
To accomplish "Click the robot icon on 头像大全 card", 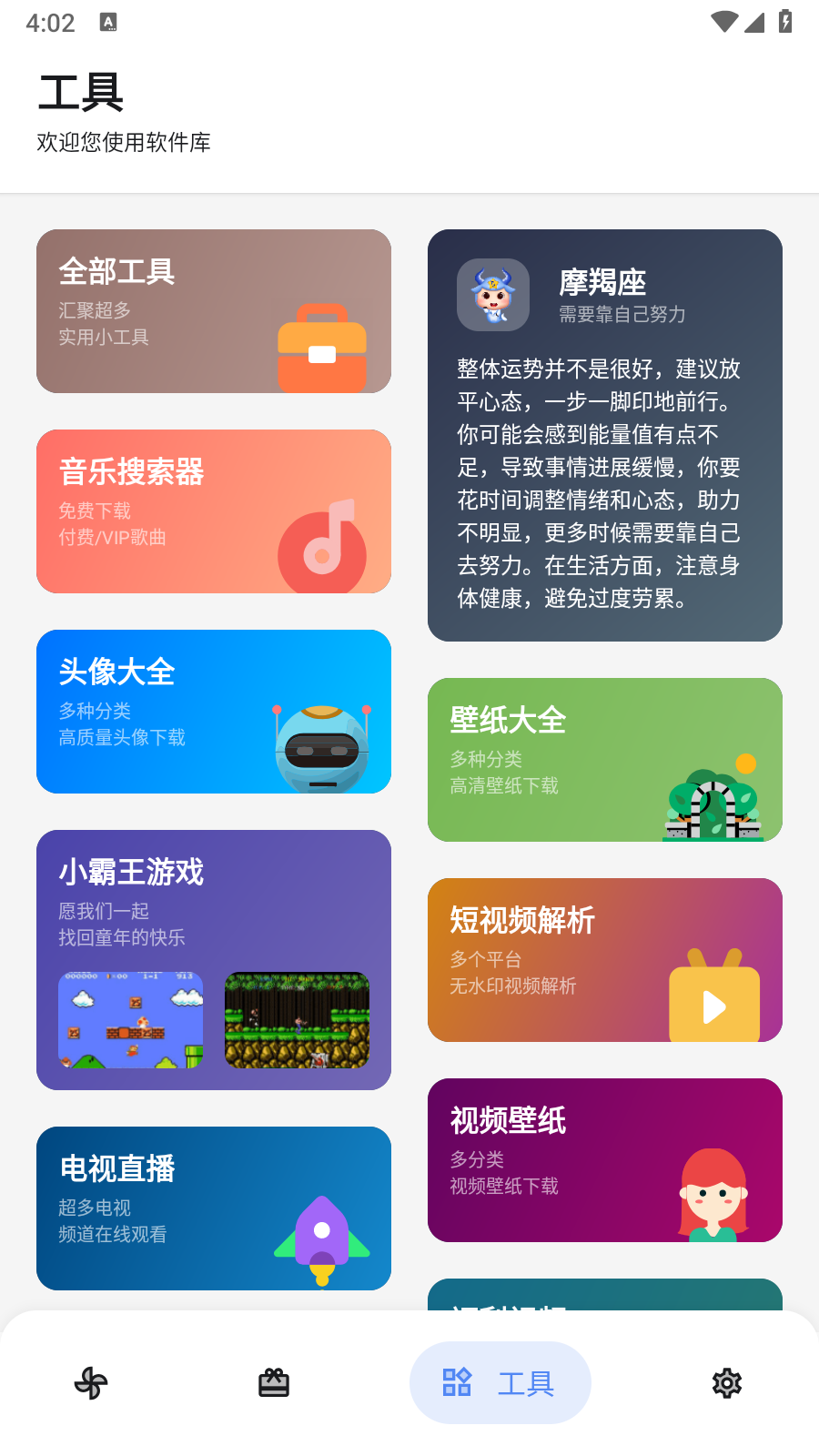I will tap(323, 746).
